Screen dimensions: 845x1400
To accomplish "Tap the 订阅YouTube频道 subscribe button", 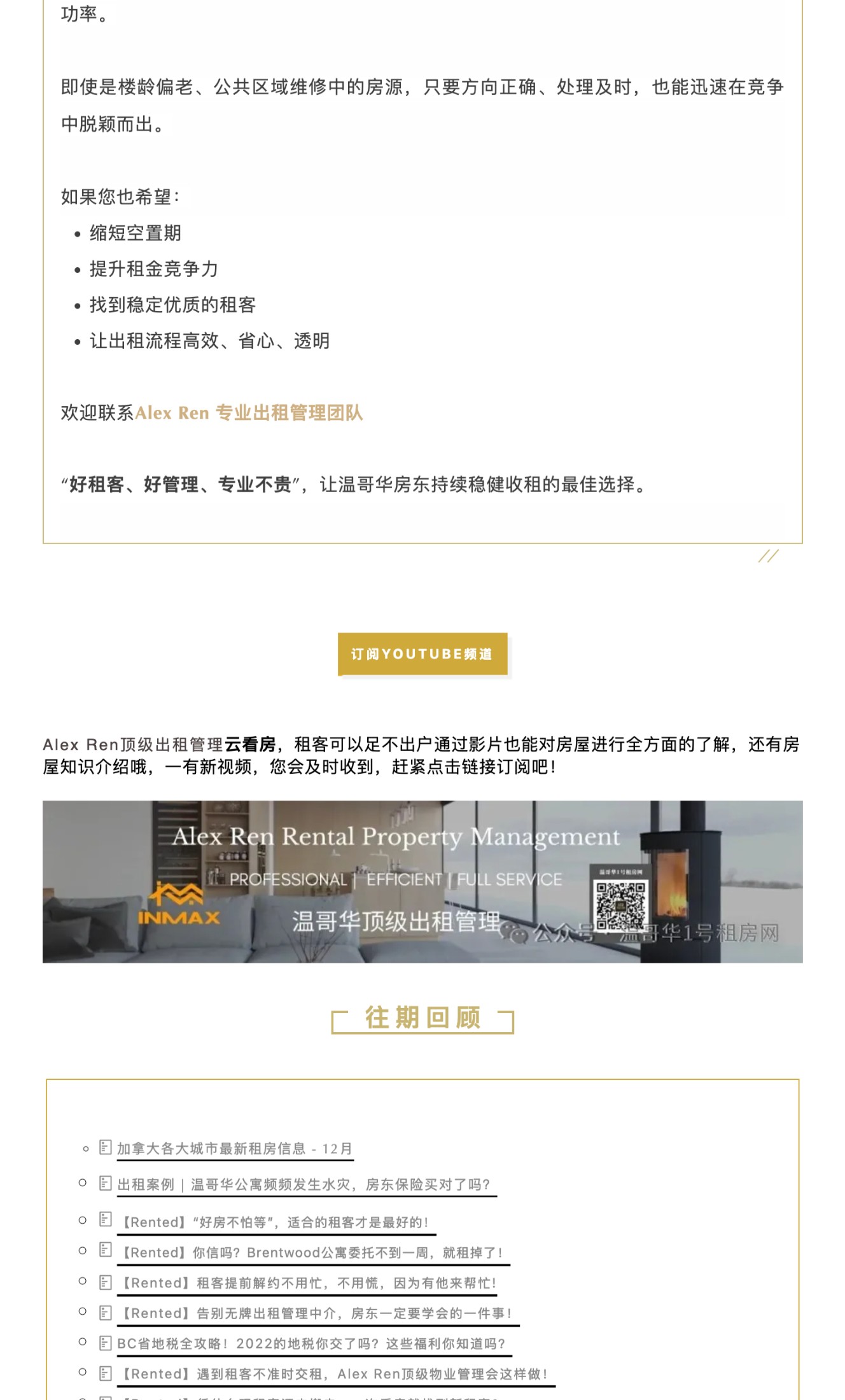I will [422, 654].
